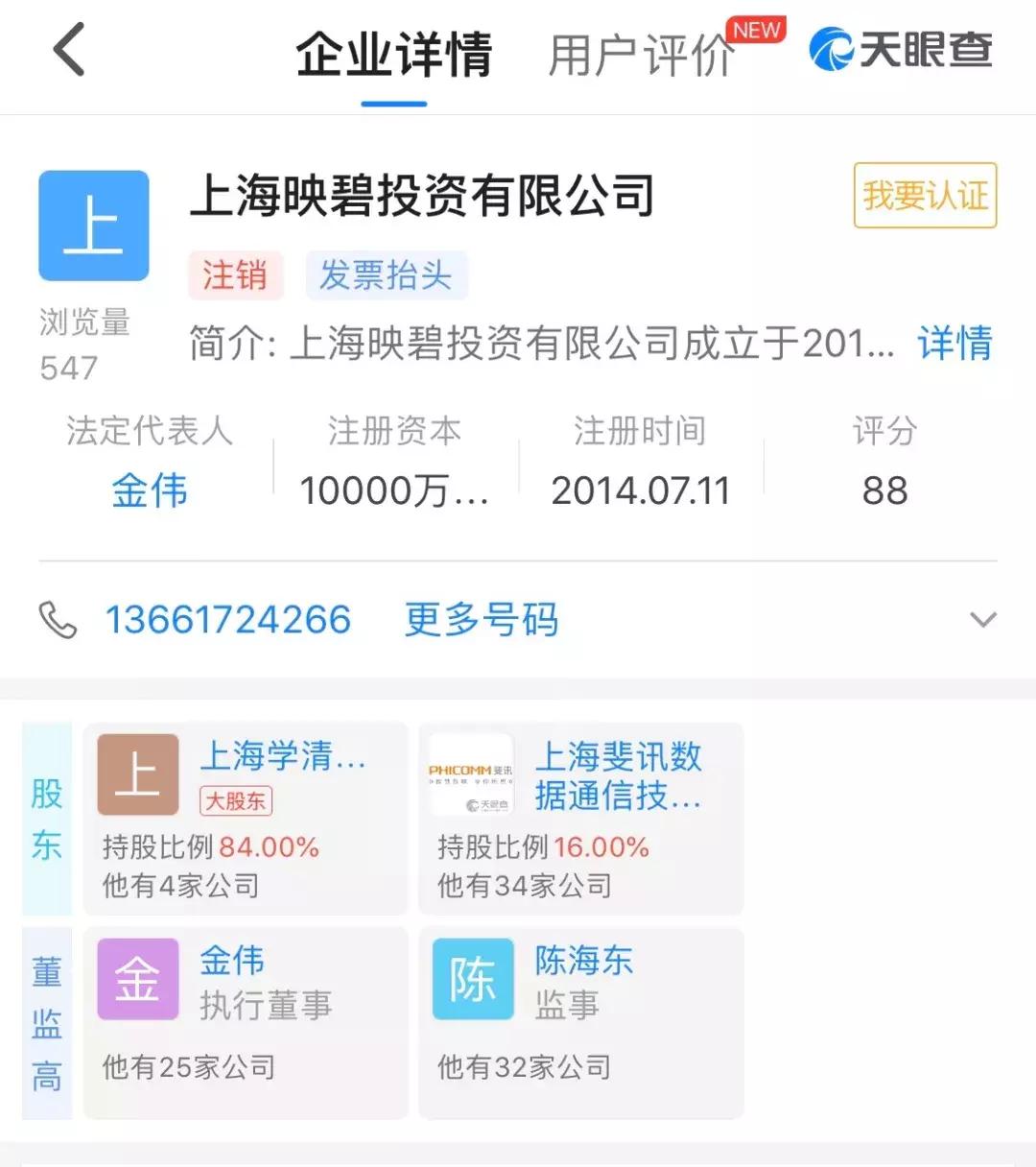Viewport: 1036px width, 1167px height.
Task: Expand 更多号码 to show more numbers
Action: 482,619
